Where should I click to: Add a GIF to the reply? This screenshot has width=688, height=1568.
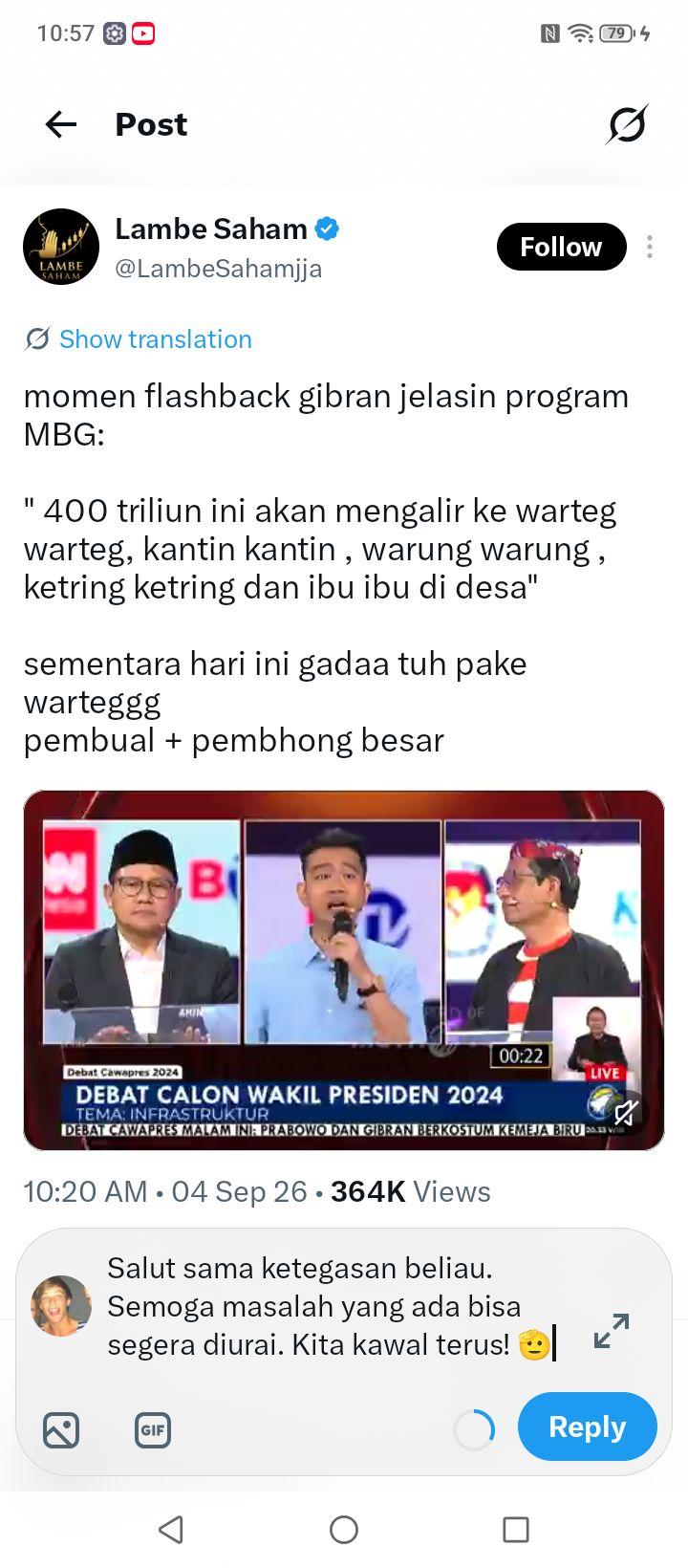(153, 1430)
